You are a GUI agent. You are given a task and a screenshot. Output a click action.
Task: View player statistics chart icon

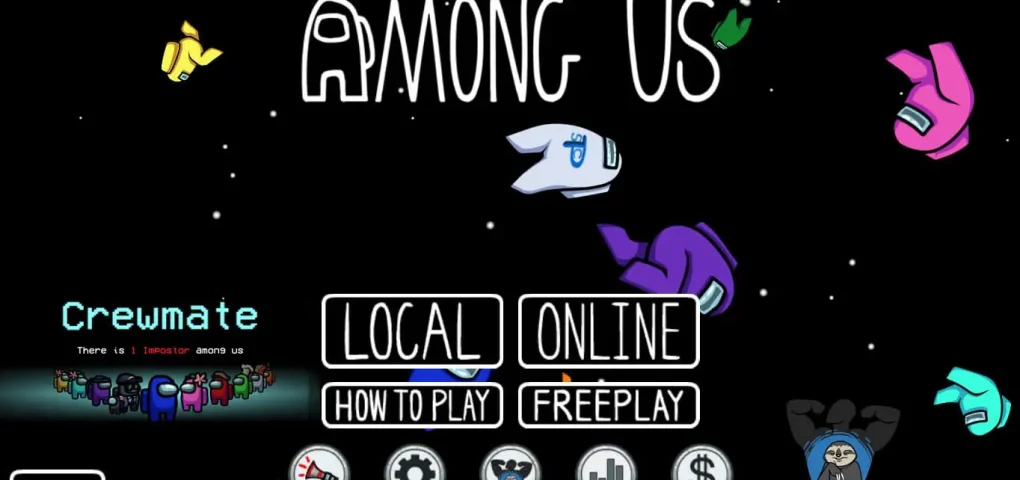(606, 466)
